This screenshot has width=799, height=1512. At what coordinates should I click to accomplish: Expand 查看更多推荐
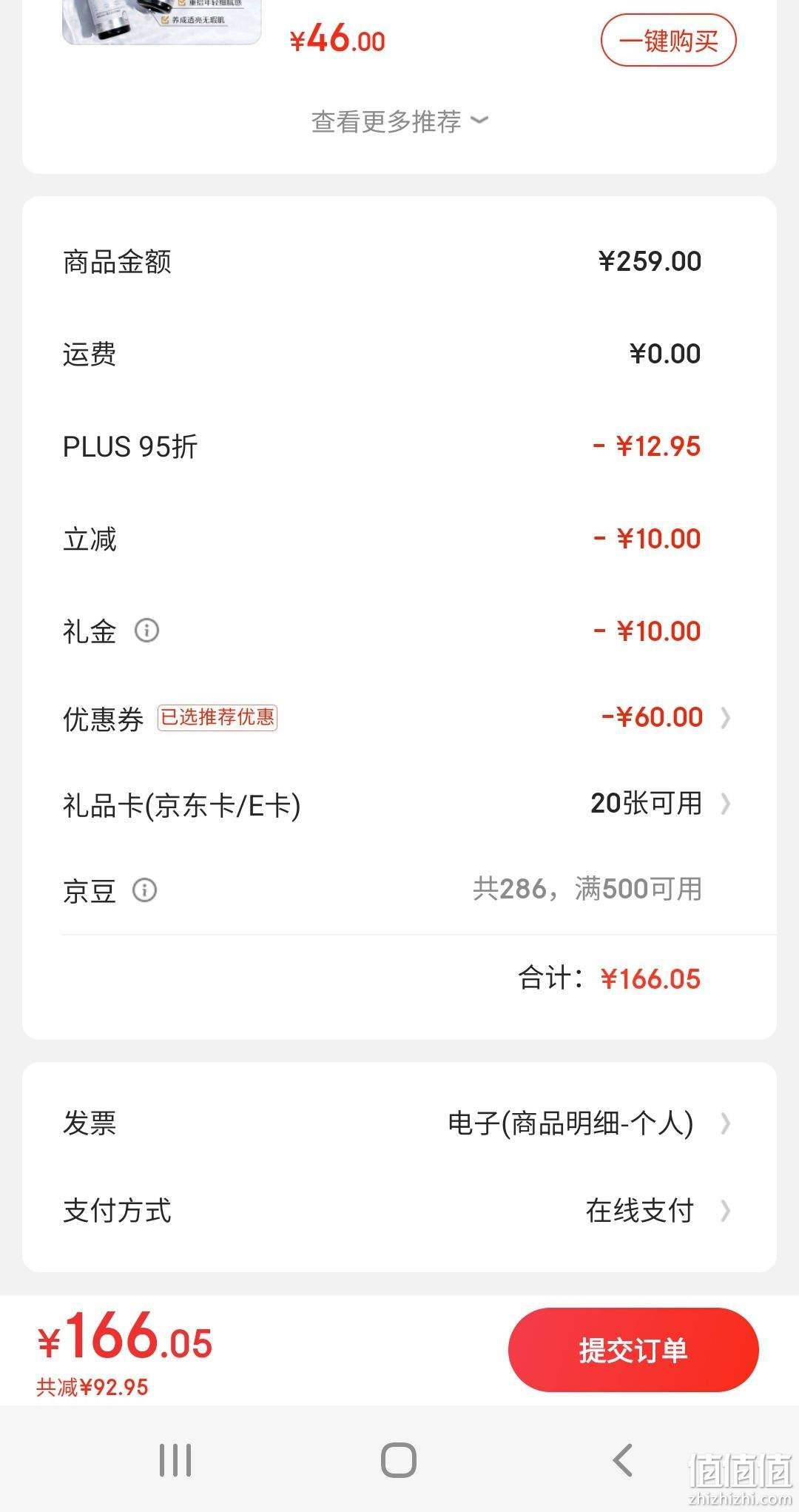point(399,121)
